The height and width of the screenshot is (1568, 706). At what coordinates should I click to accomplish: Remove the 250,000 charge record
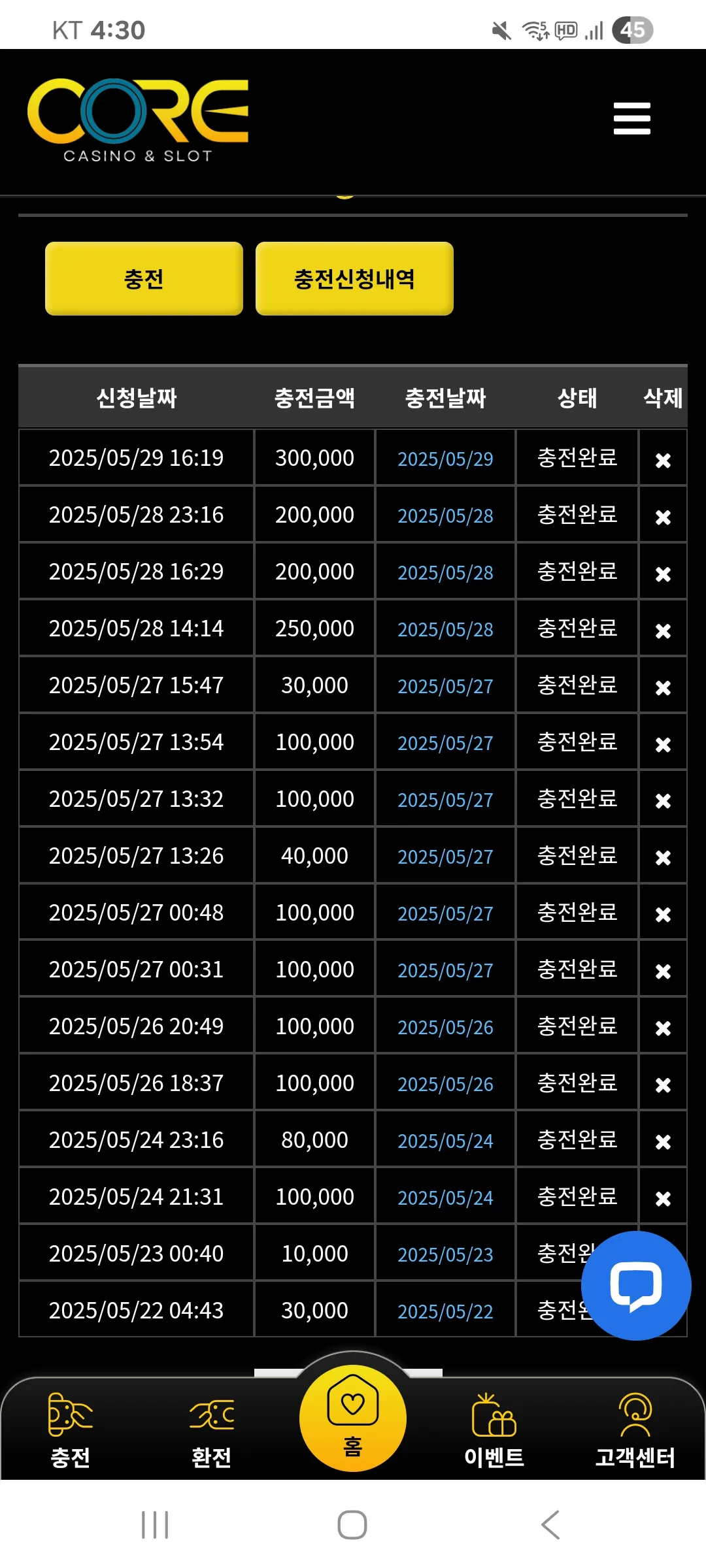[x=663, y=631]
